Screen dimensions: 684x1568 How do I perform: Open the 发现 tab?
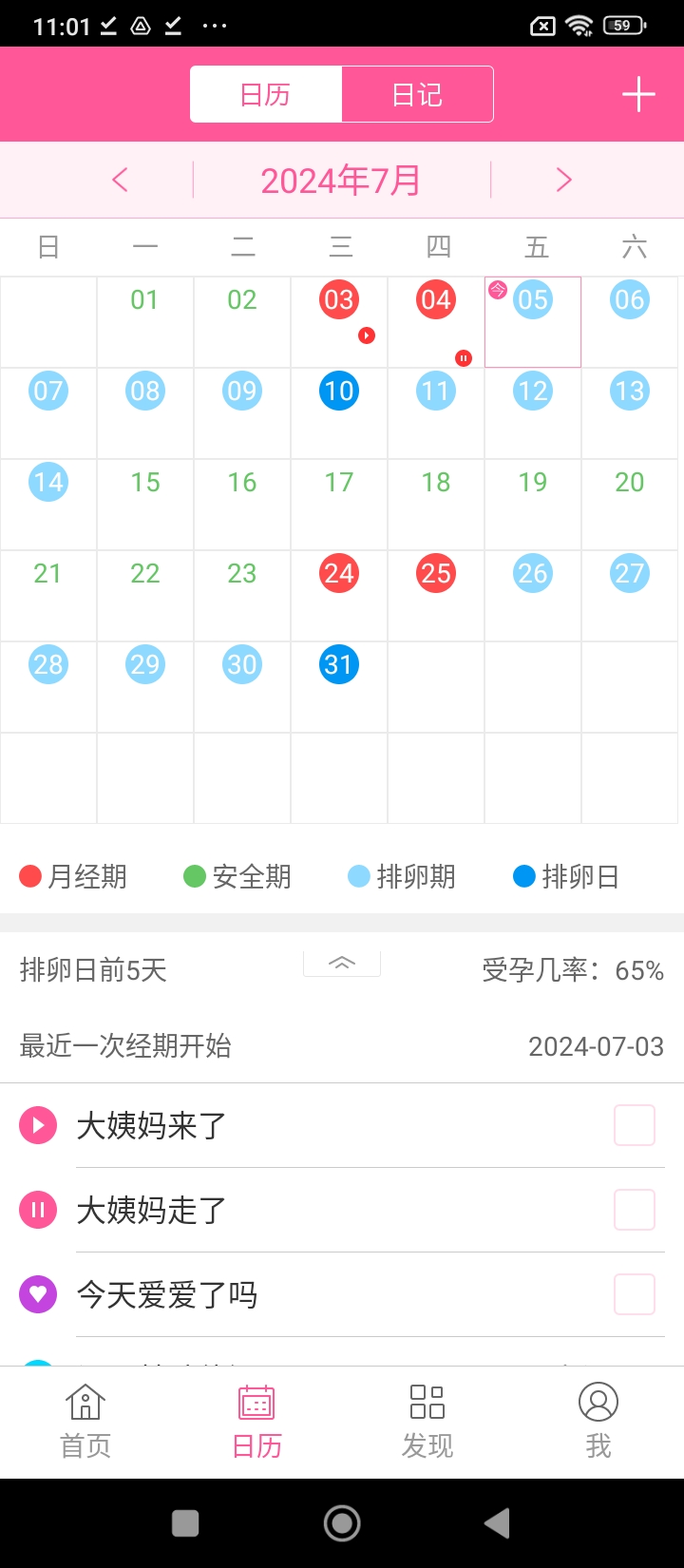point(427,1422)
